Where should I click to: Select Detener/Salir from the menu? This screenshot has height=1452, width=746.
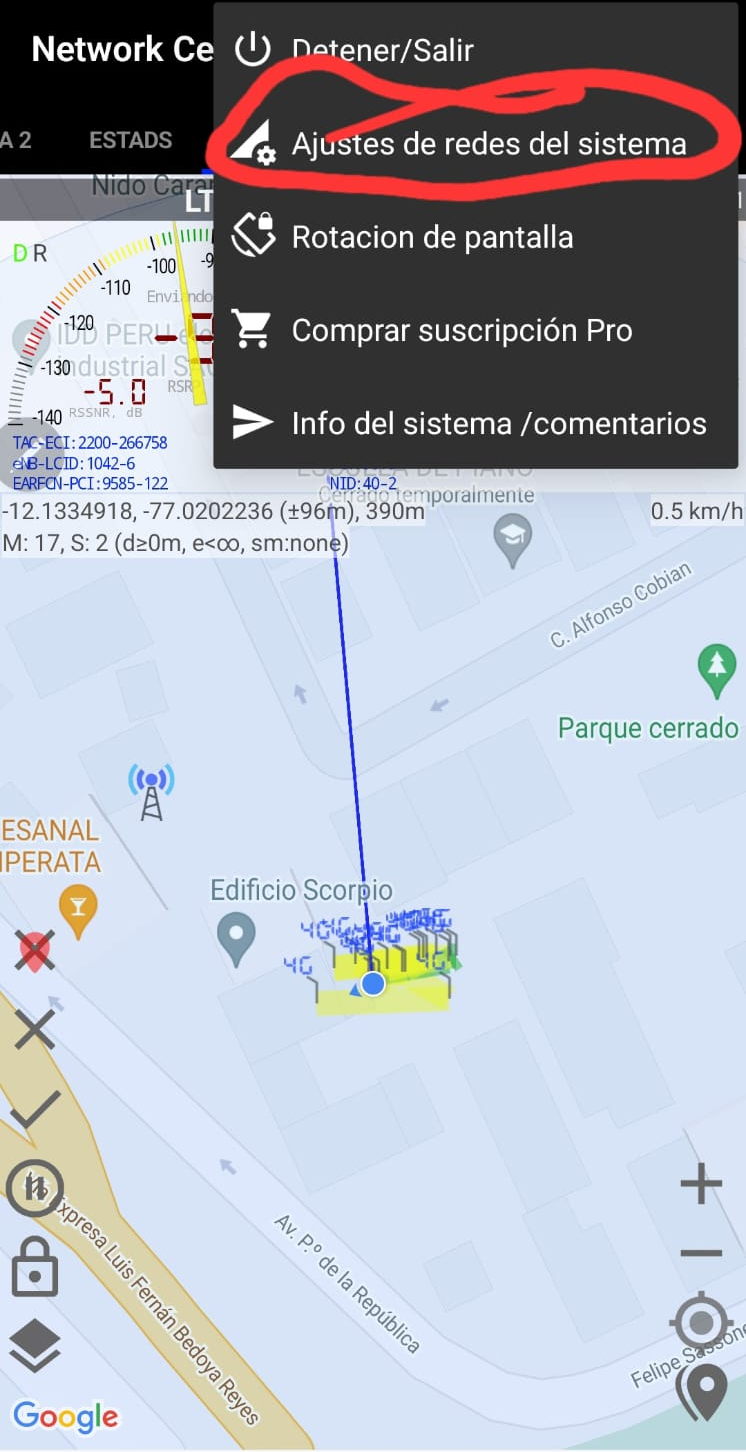pyautogui.click(x=475, y=50)
